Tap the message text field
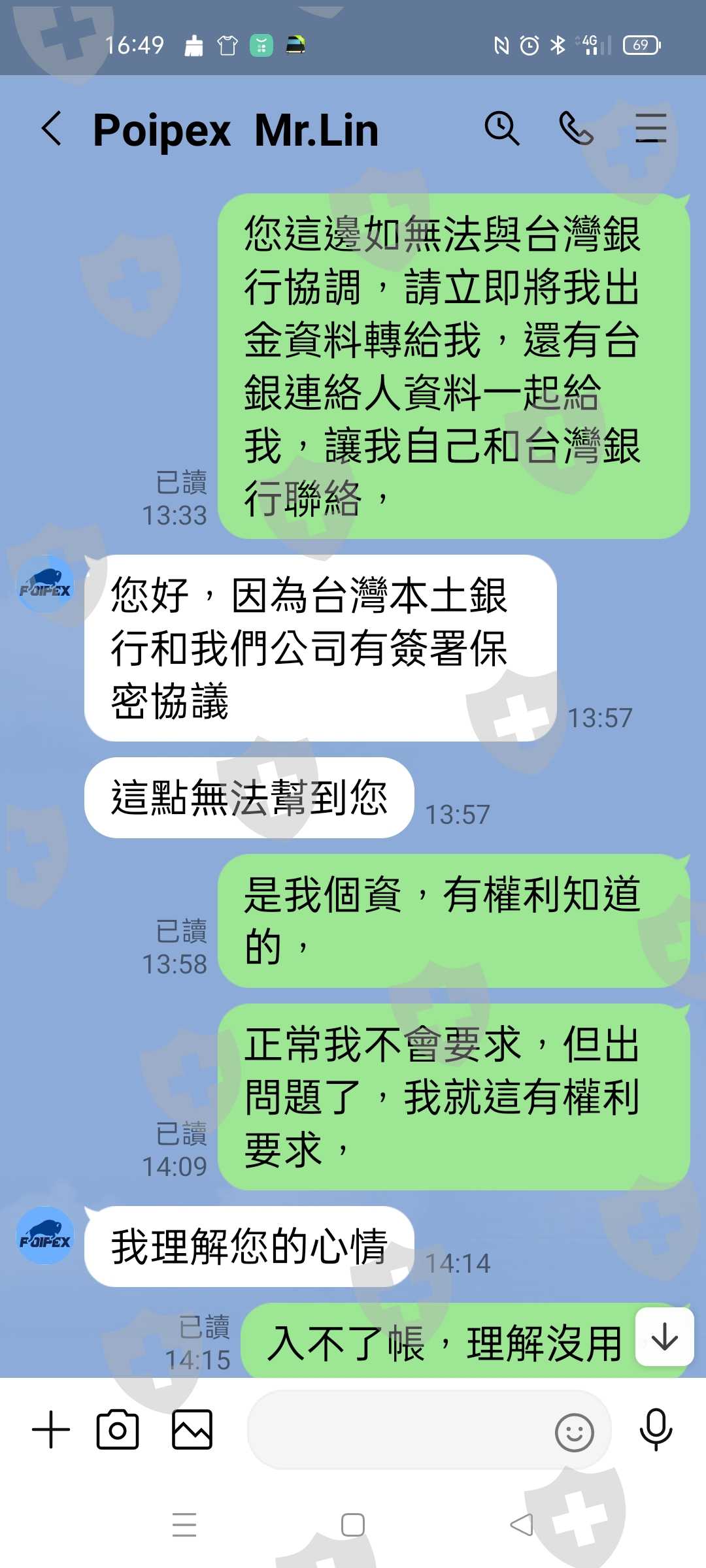The height and width of the screenshot is (1568, 706). [399, 1430]
